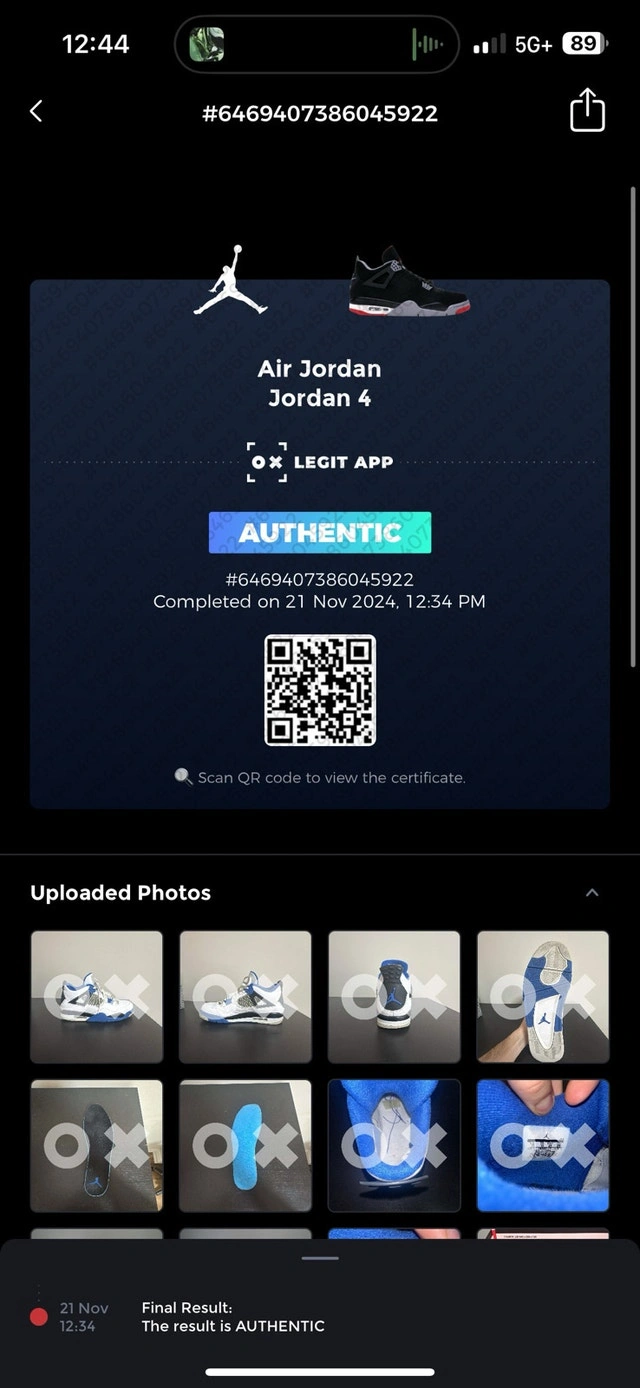Viewport: 640px width, 1388px height.
Task: Open the side view shoe photo
Action: point(96,996)
